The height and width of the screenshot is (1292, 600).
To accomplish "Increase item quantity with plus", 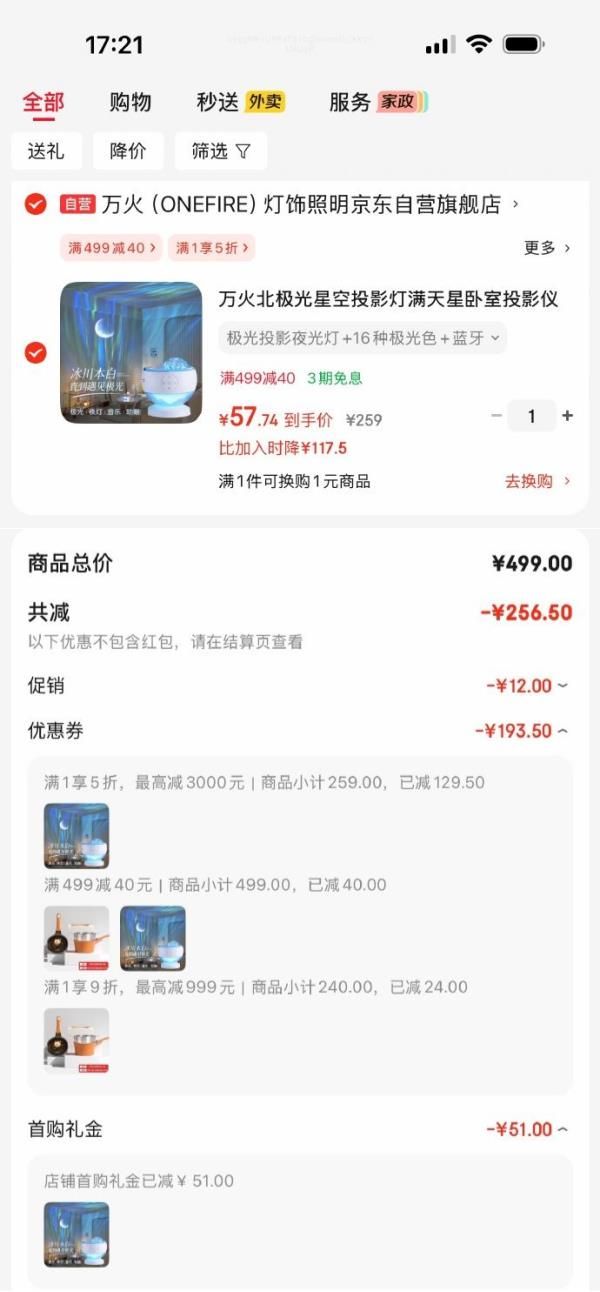I will (x=568, y=416).
